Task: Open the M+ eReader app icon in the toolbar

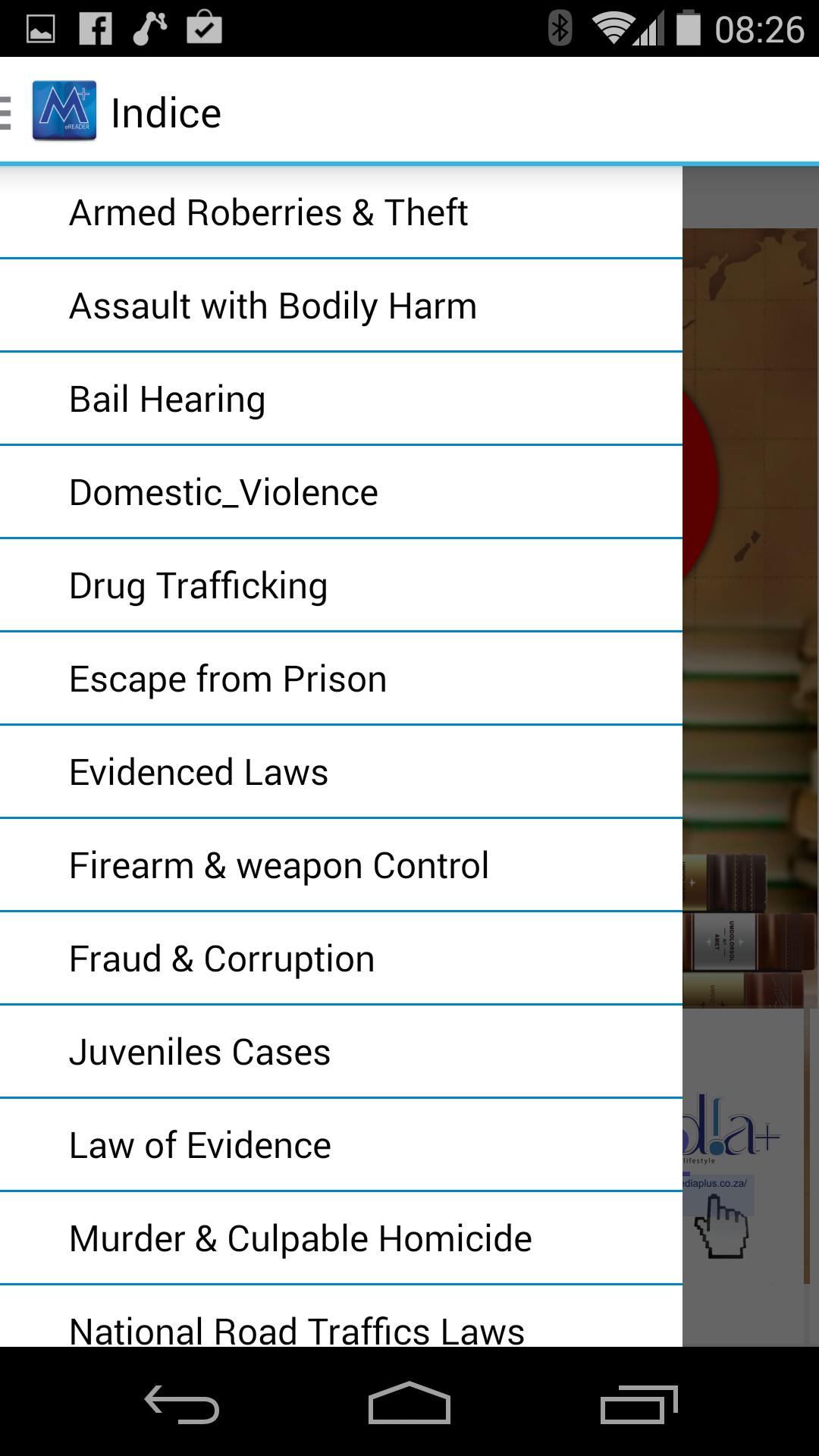Action: [64, 111]
